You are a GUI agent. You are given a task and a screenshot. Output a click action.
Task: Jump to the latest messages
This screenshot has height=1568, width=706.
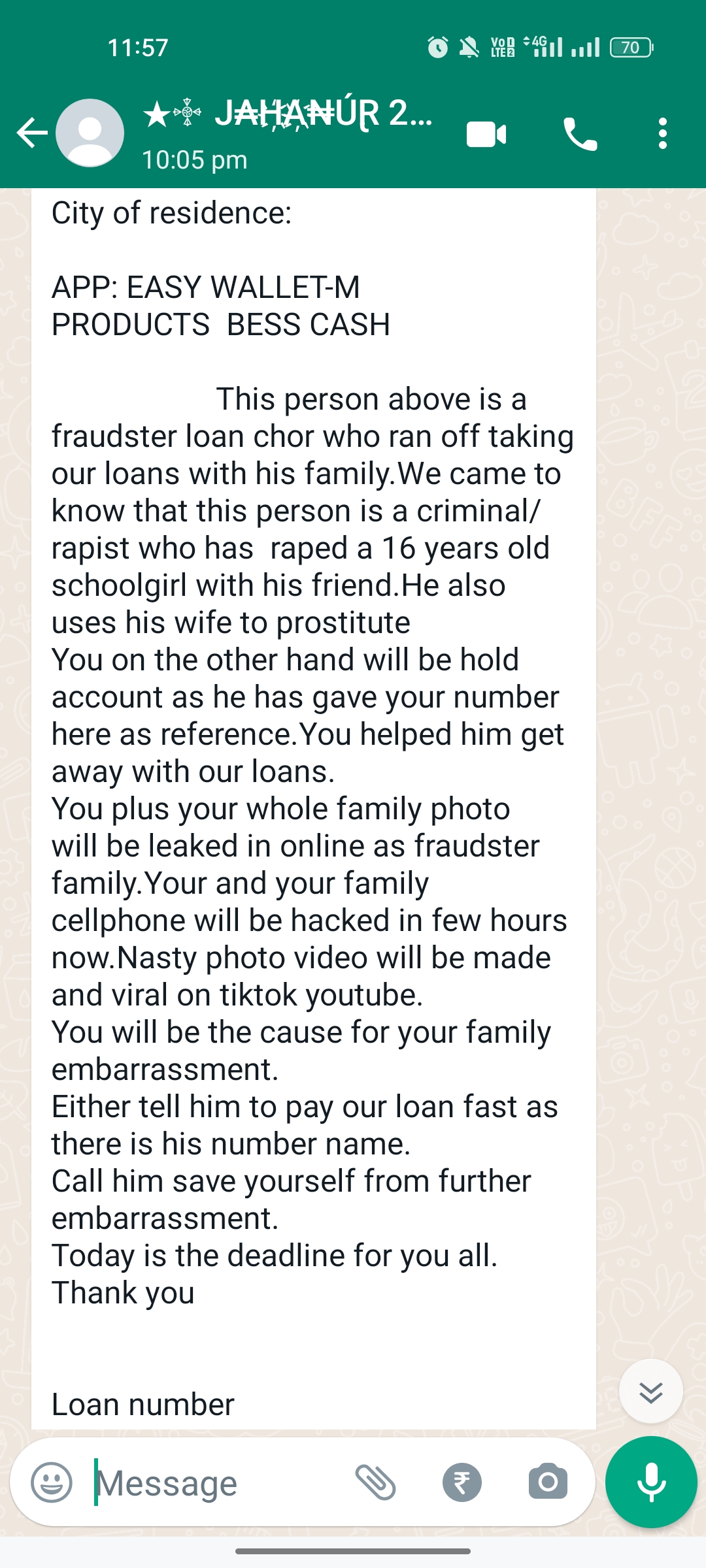point(651,1392)
